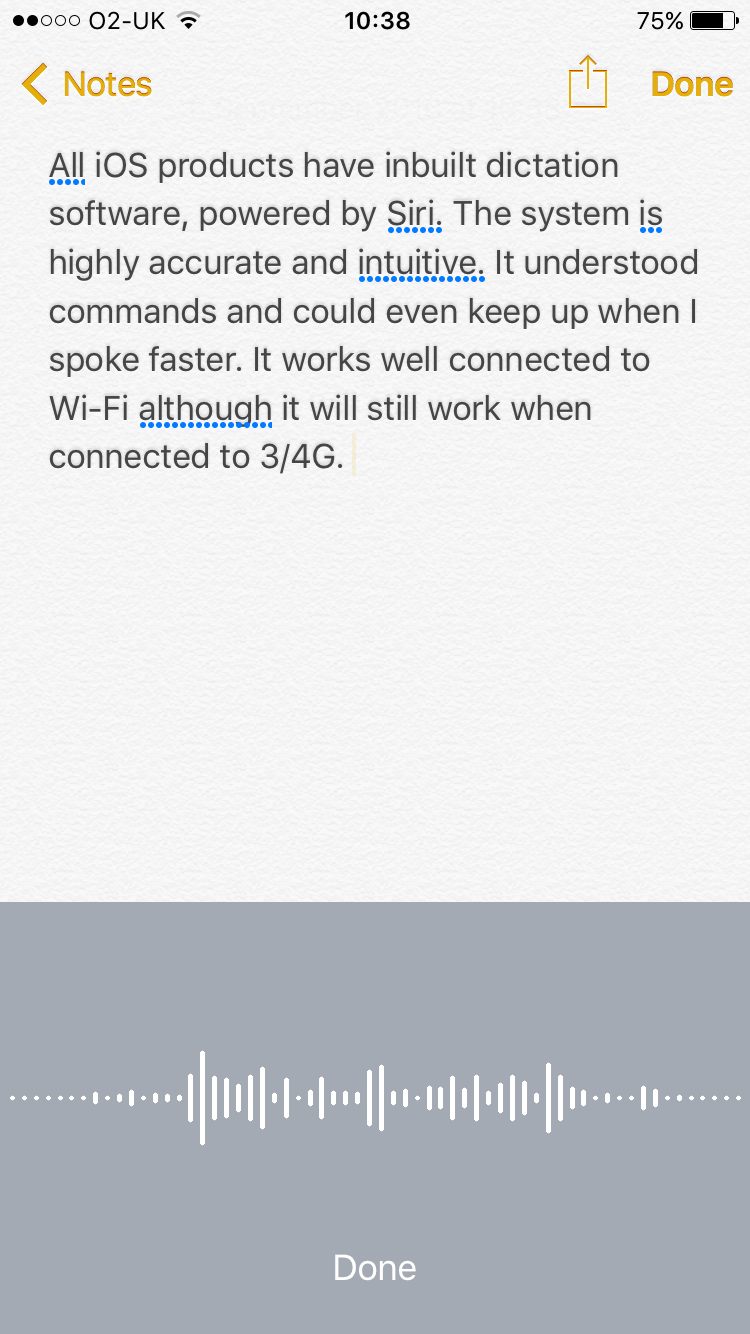Image resolution: width=750 pixels, height=1334 pixels.
Task: Stop dictation with the bottom Done button
Action: [375, 1268]
